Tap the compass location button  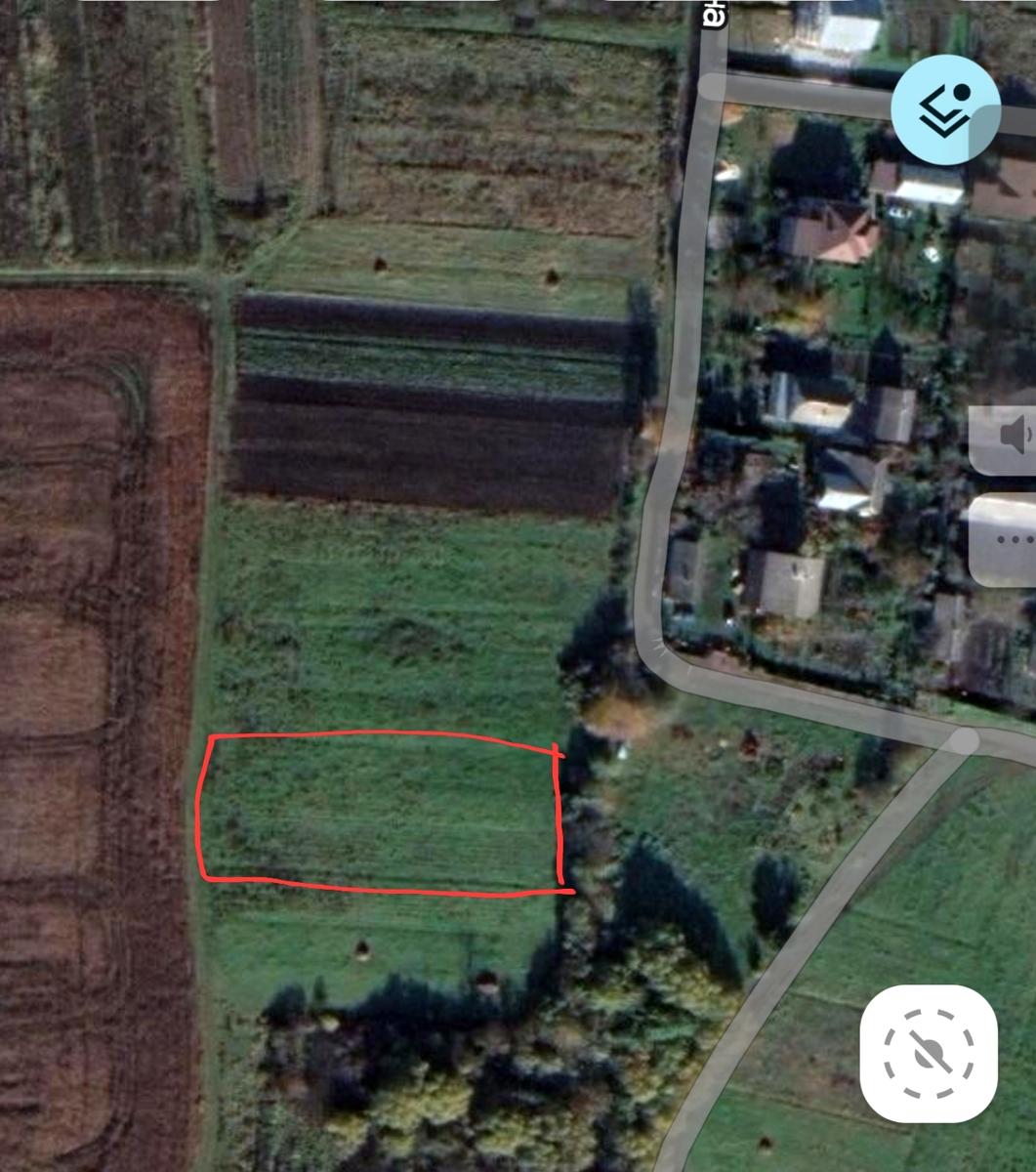point(929,1053)
